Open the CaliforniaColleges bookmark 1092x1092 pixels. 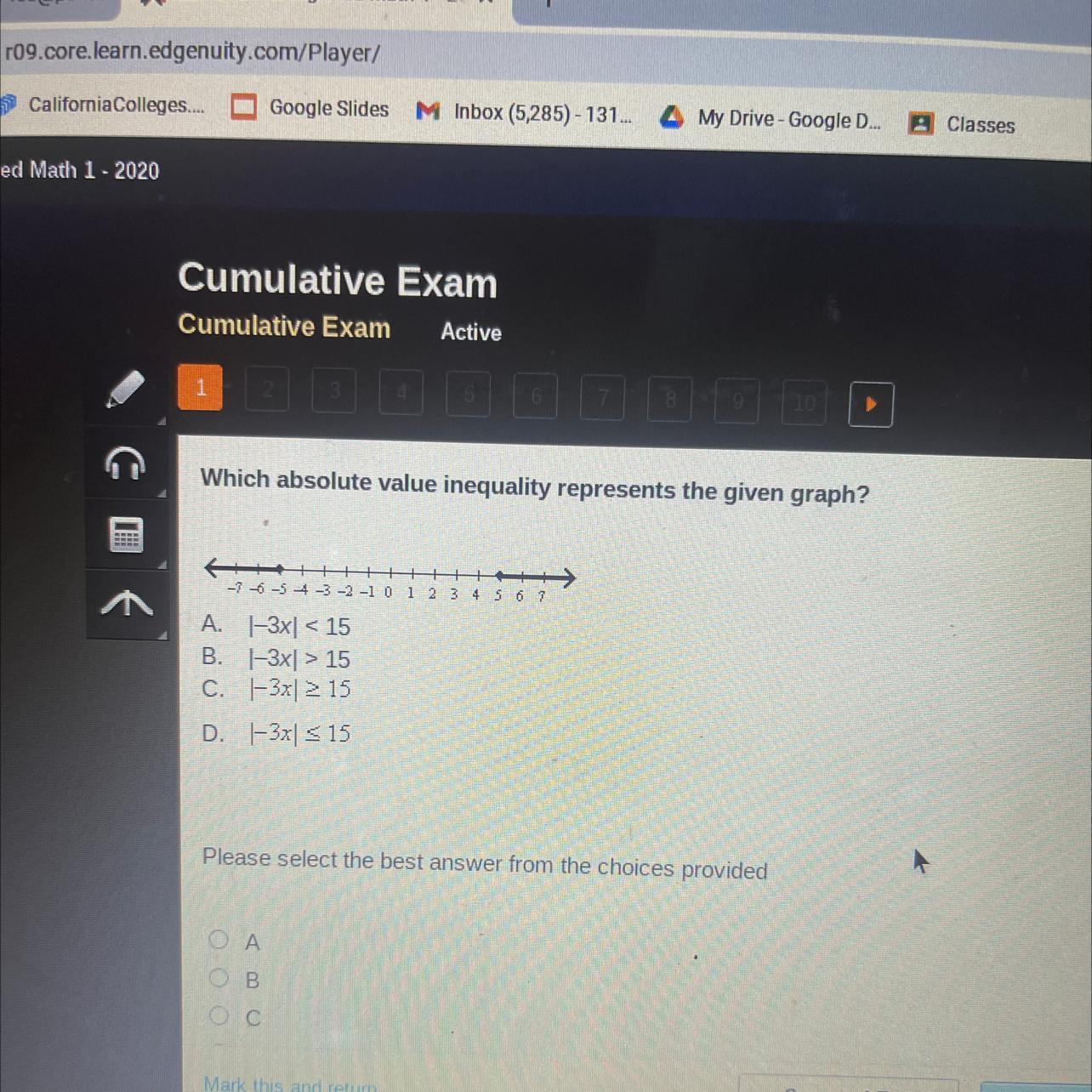click(x=102, y=105)
